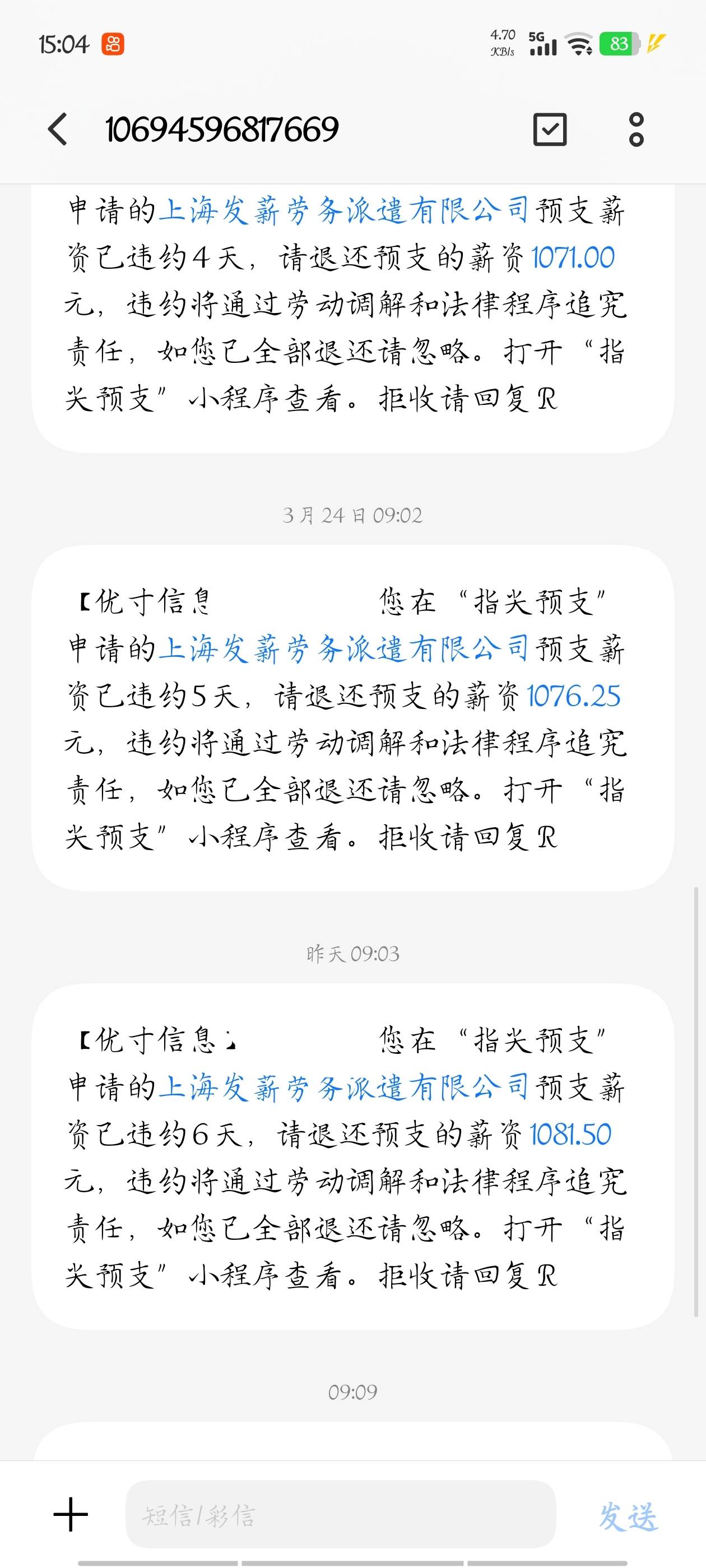Viewport: 706px width, 1568px height.
Task: Open the three-dot overflow menu
Action: tap(636, 129)
